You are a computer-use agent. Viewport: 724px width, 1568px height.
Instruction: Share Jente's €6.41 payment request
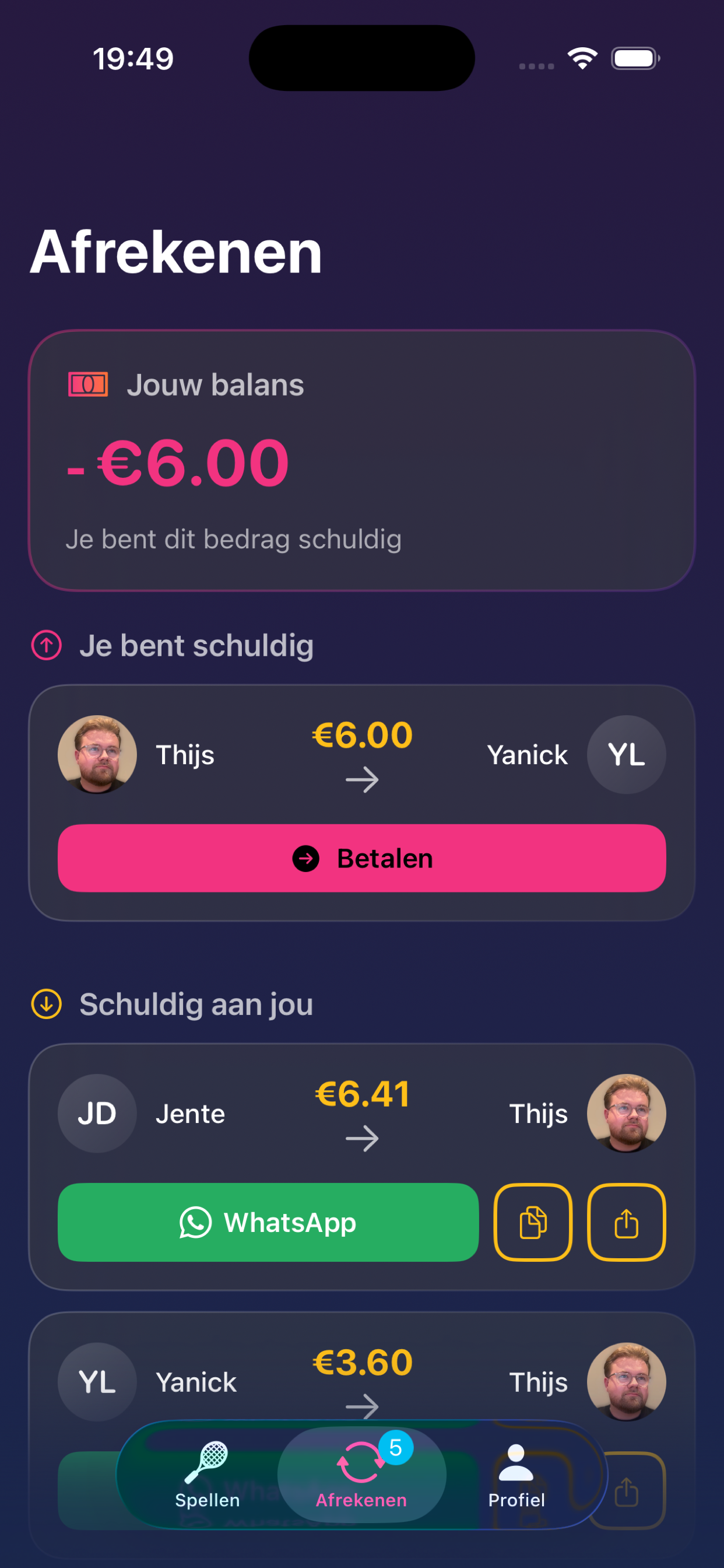point(626,1222)
